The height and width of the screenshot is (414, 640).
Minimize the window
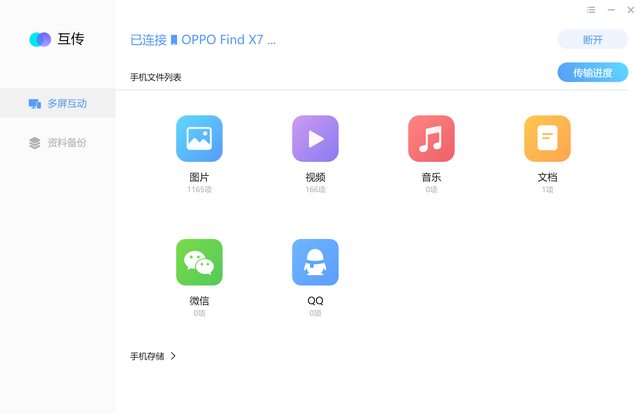click(611, 9)
